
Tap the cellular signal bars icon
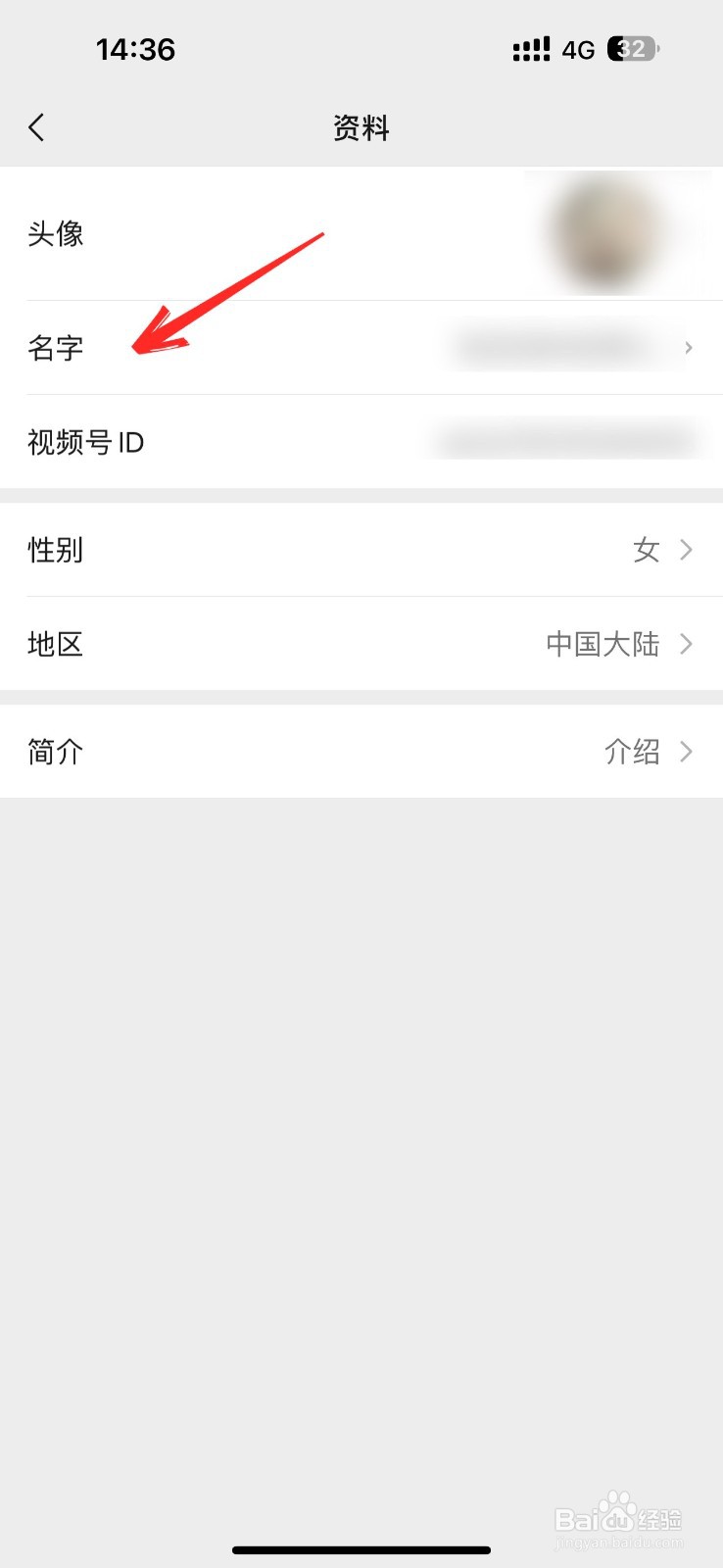(x=530, y=49)
